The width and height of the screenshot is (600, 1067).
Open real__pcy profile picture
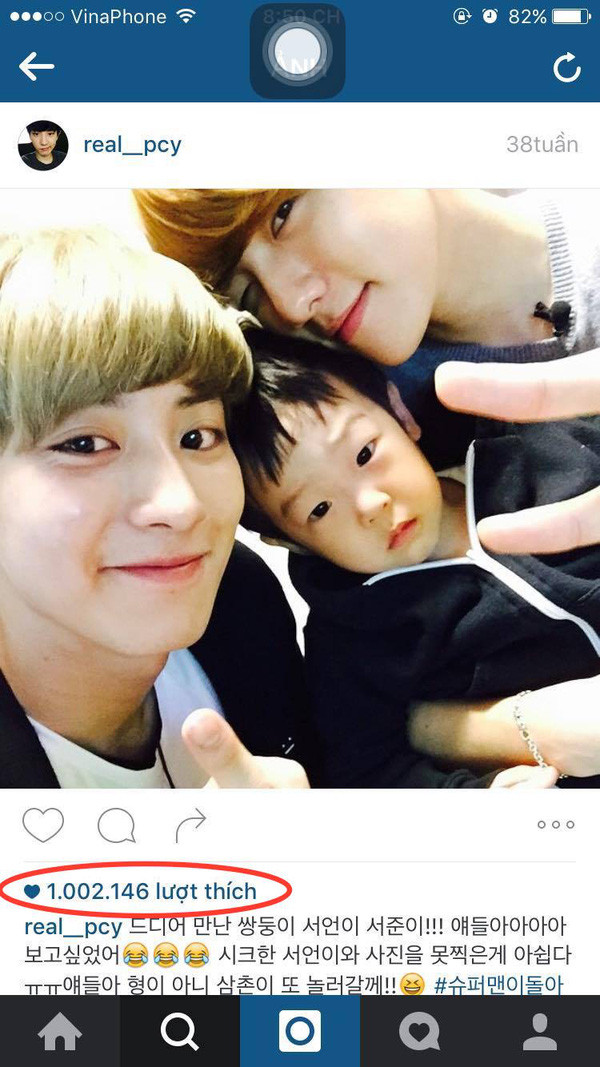pos(43,146)
